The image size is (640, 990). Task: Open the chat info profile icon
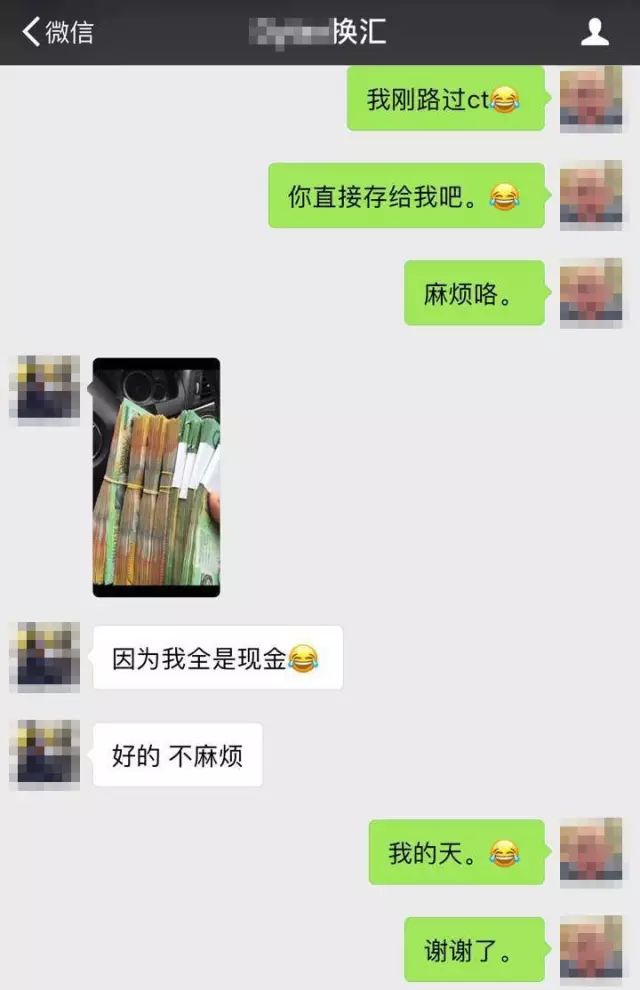click(x=595, y=32)
